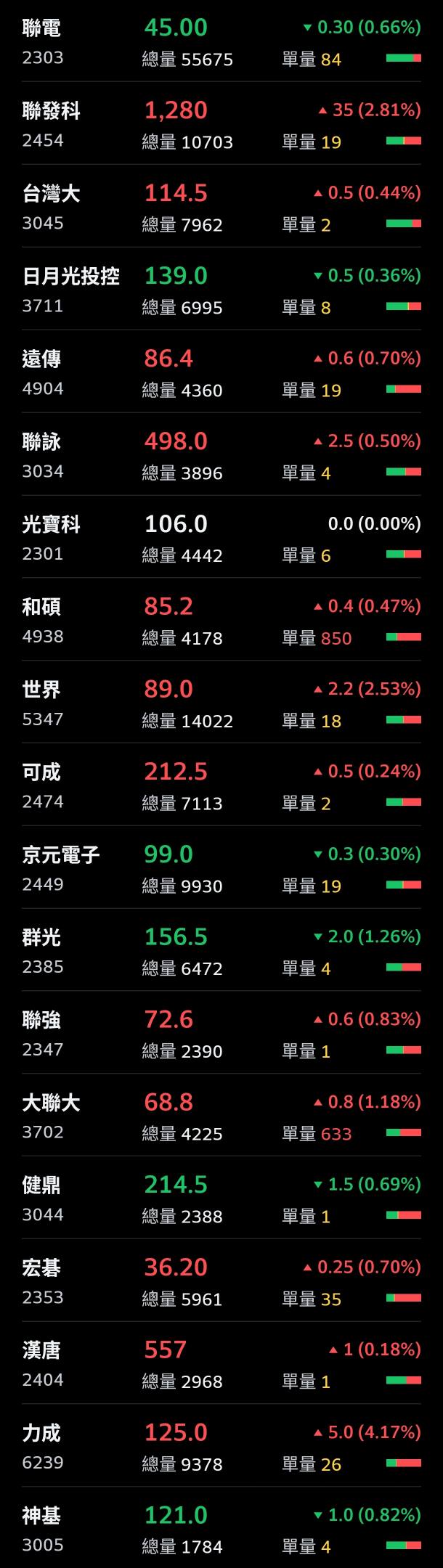Screen dimensions: 443x1568
Task: Tap the 漢唐 2404 listing
Action: click(221, 1365)
